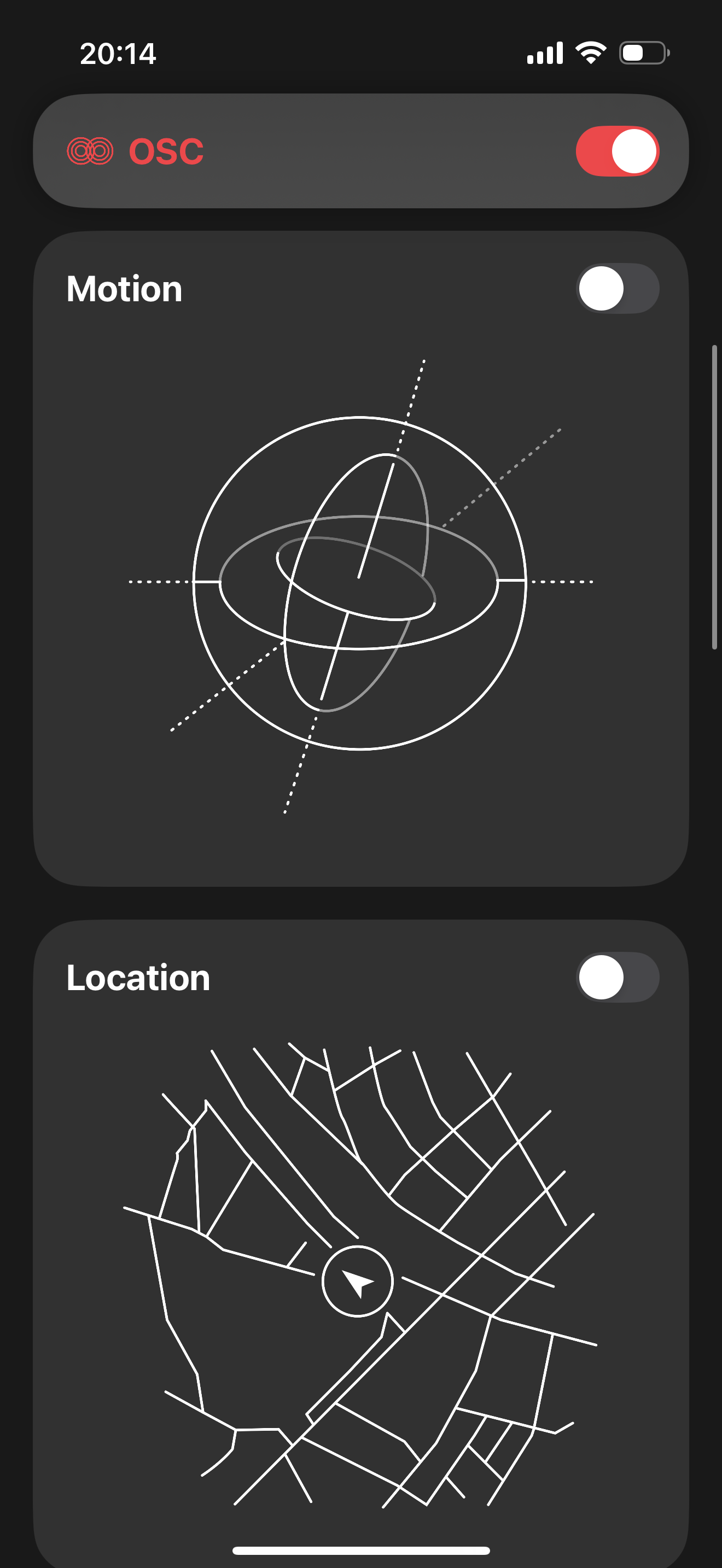Enable the Motion toggle
The width and height of the screenshot is (722, 1568).
(616, 289)
